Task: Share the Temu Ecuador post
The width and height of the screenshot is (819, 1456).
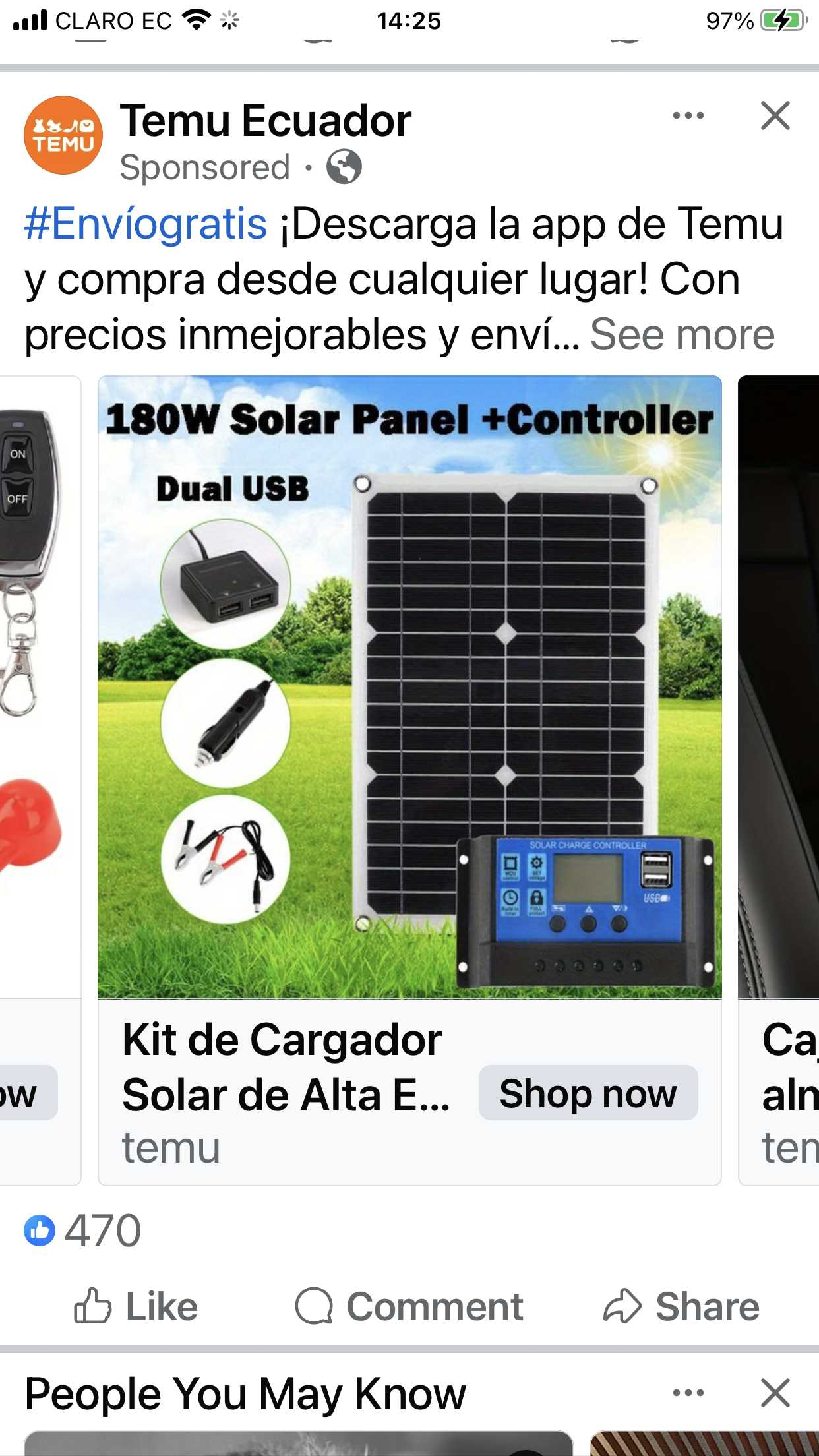Action: [x=682, y=1306]
